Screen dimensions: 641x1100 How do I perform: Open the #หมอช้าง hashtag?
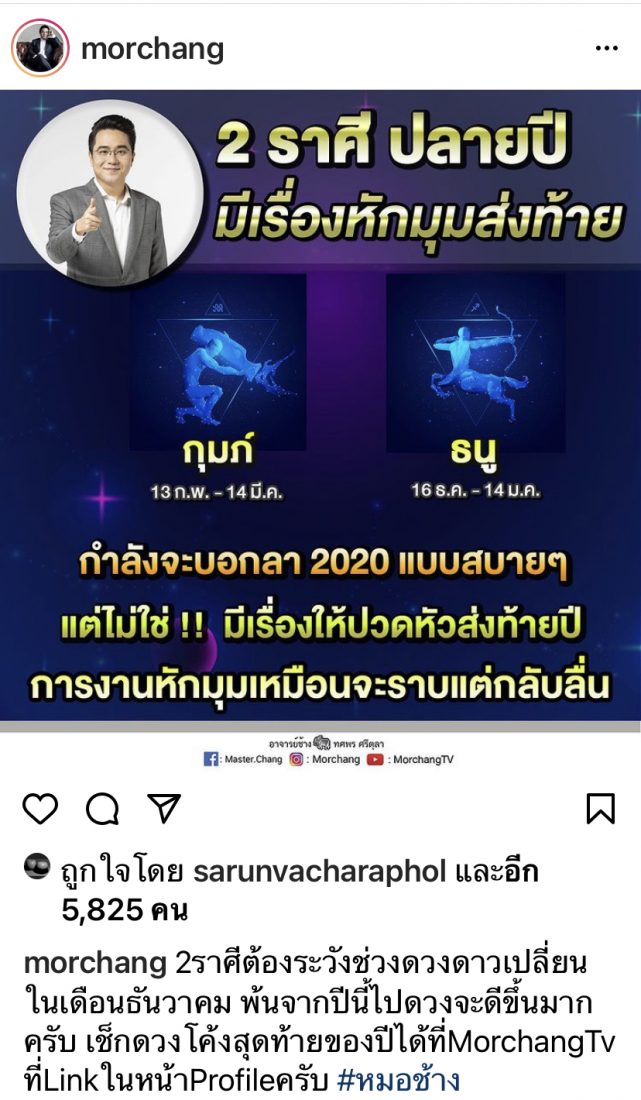[399, 1080]
